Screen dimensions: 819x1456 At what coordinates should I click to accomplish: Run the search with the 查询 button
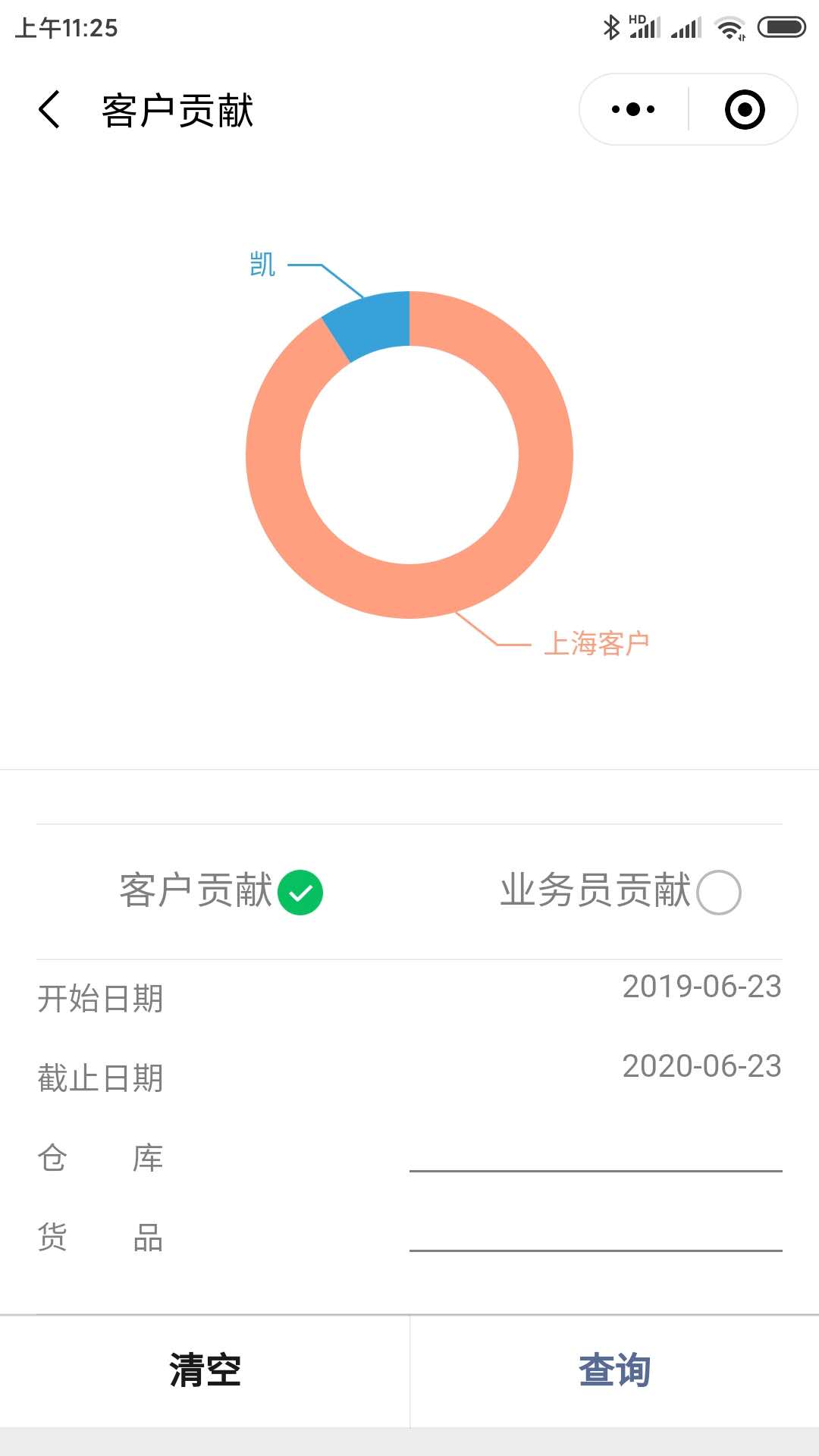(614, 1371)
